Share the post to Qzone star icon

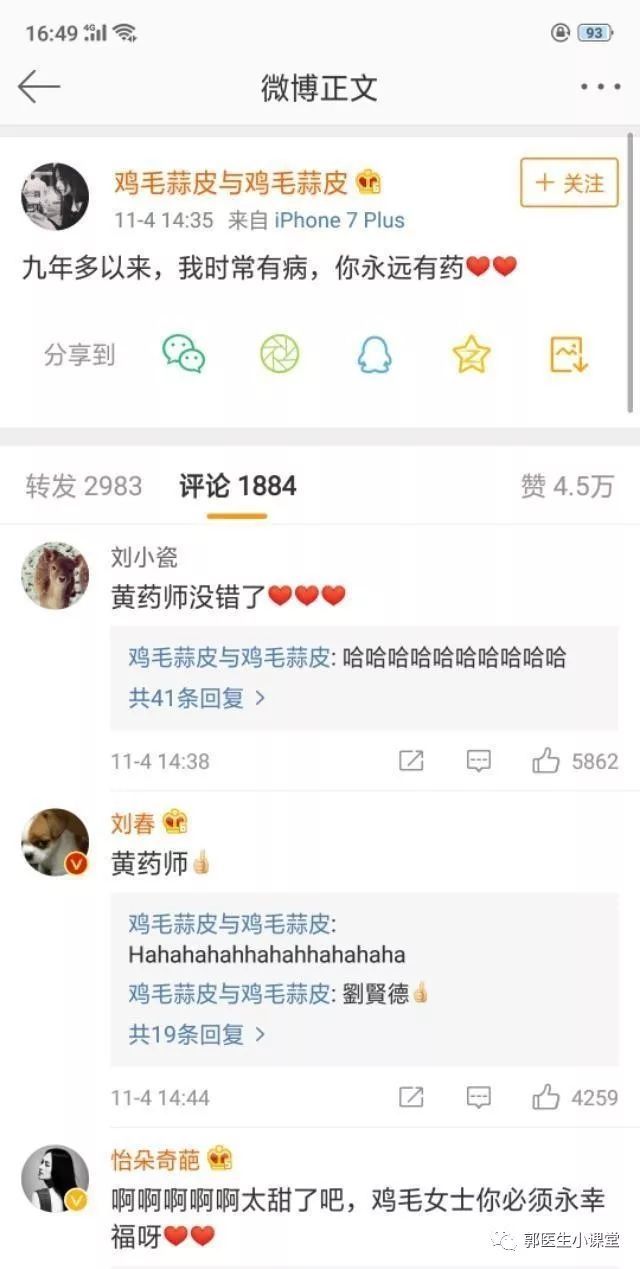click(471, 354)
